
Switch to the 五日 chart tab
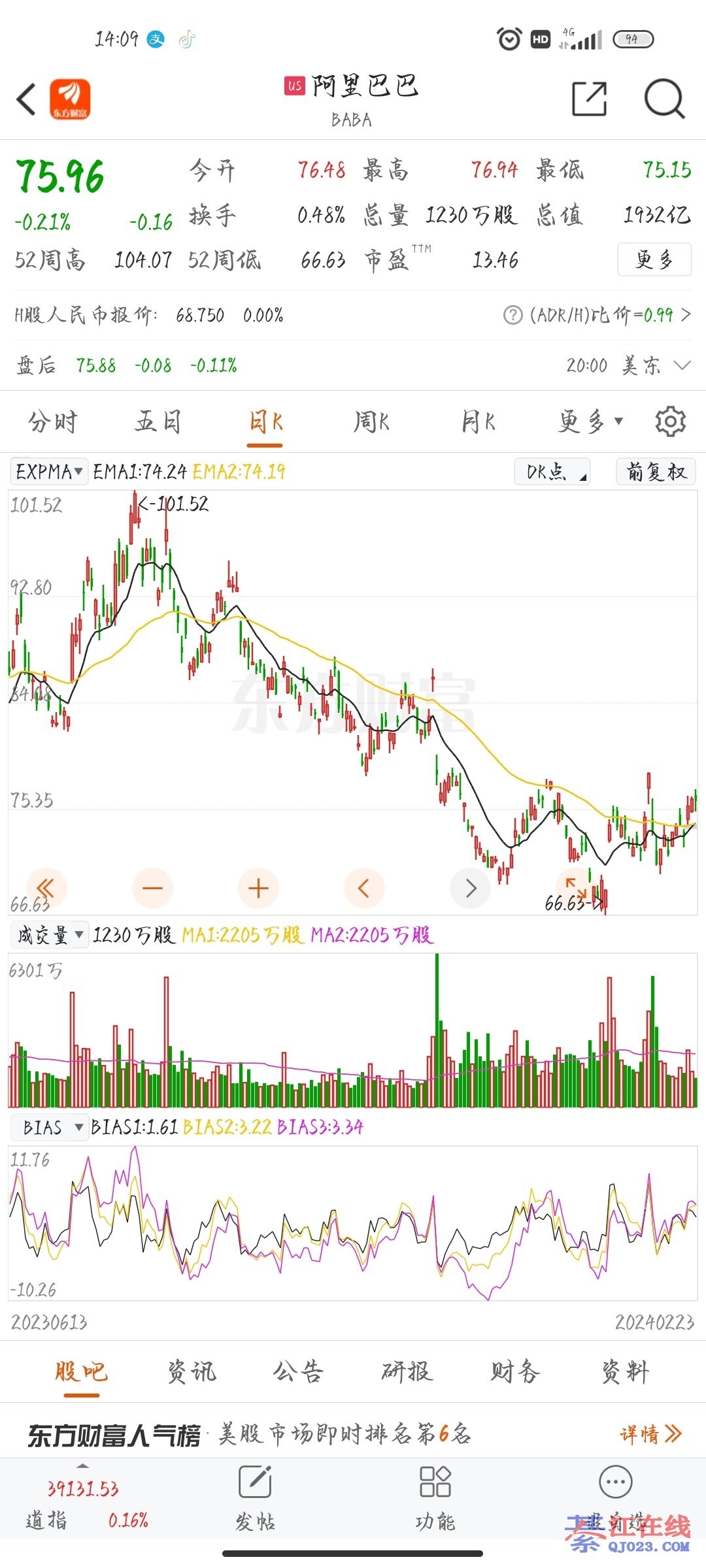[158, 422]
